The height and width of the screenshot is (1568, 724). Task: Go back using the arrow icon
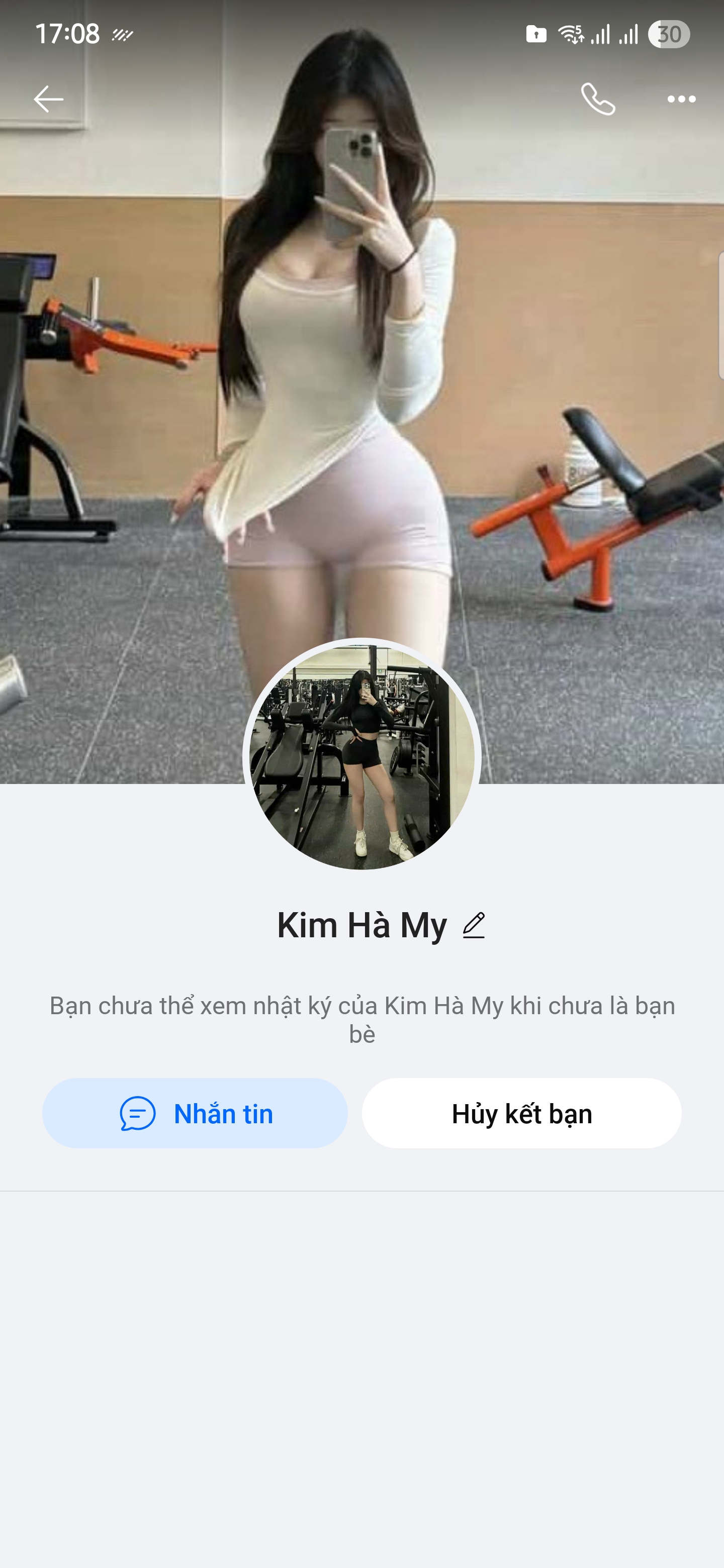(x=48, y=99)
